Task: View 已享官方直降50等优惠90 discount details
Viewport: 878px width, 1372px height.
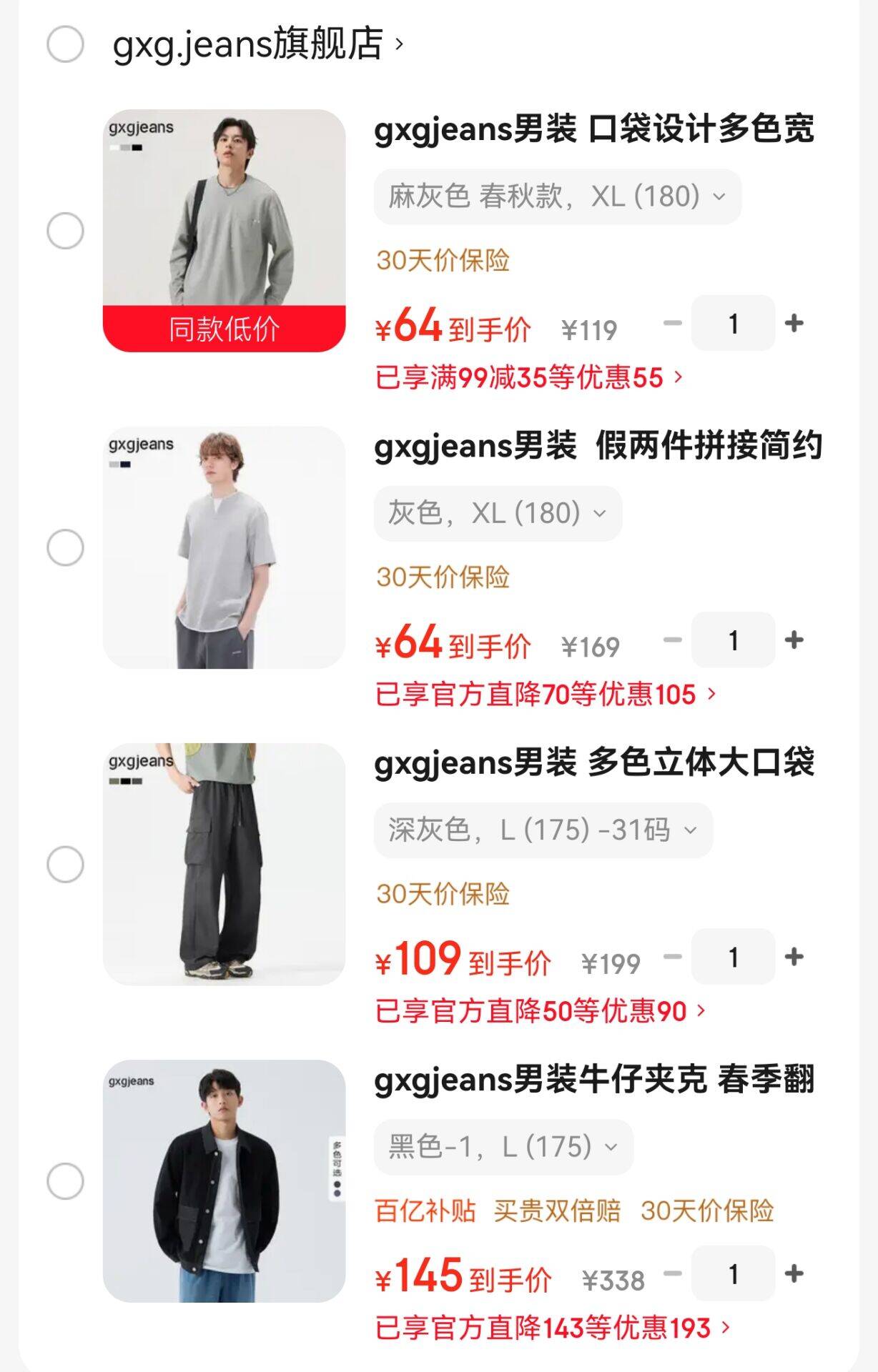Action: coord(540,1011)
